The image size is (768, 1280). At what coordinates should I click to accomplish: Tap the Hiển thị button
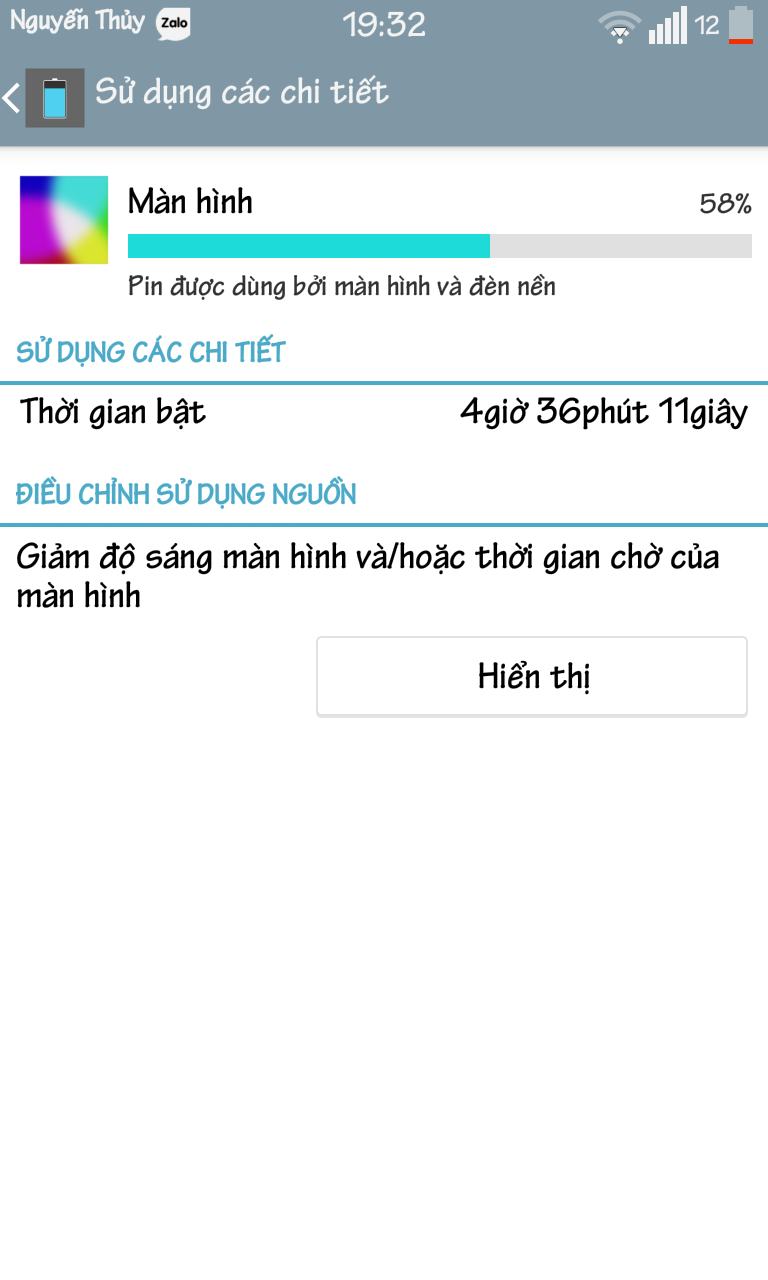click(x=532, y=677)
